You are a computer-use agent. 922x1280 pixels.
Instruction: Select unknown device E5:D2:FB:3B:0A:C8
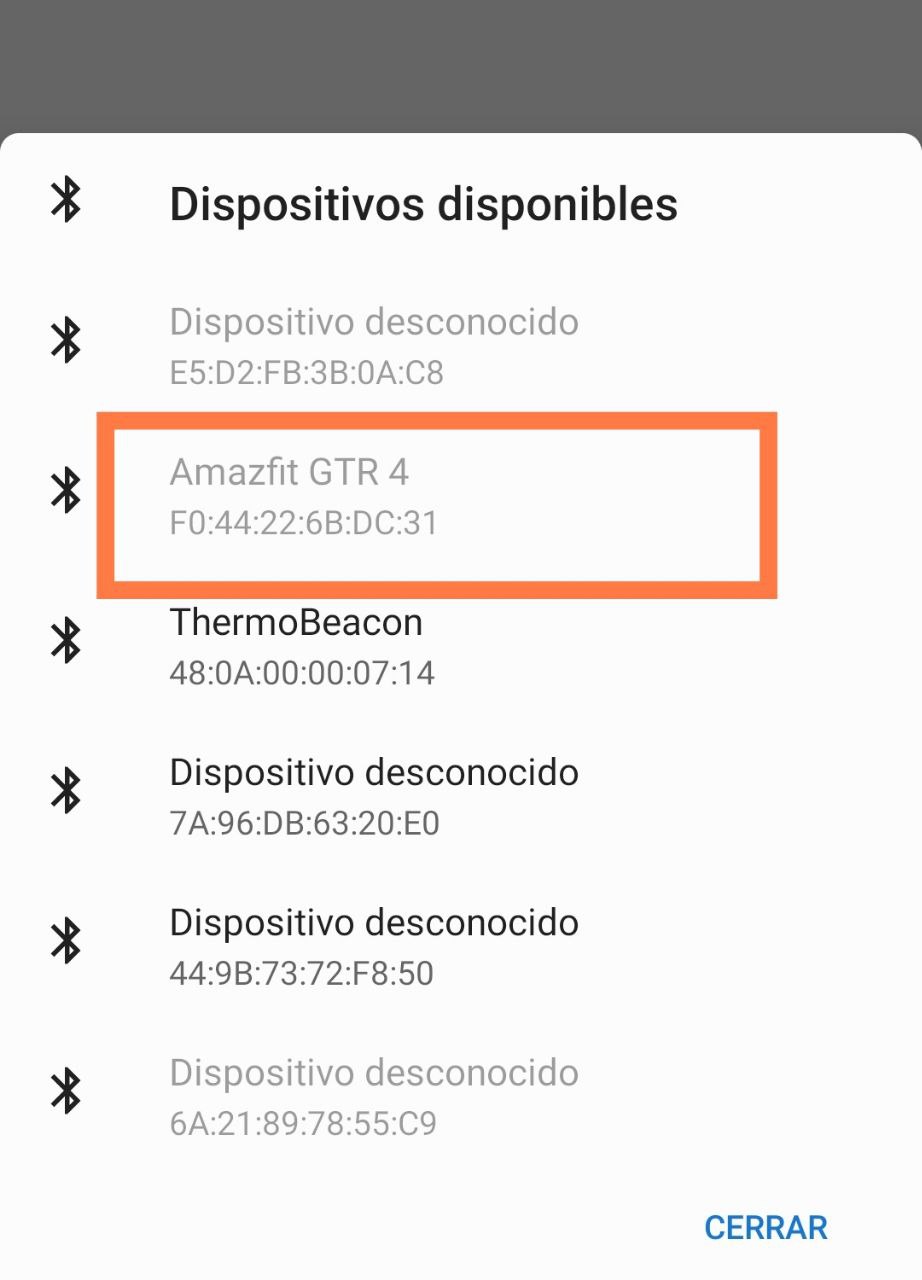click(x=373, y=346)
